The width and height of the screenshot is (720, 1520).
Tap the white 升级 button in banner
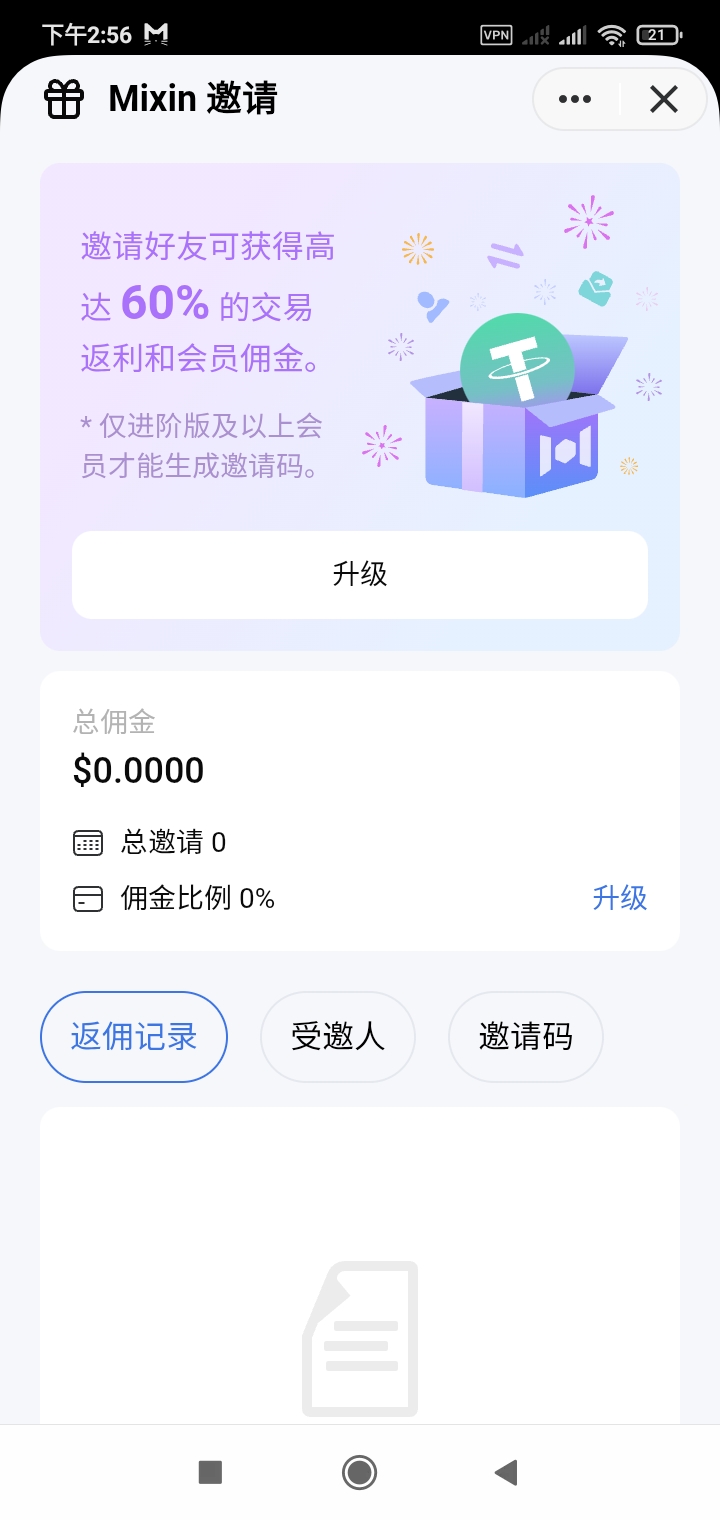pos(359,575)
